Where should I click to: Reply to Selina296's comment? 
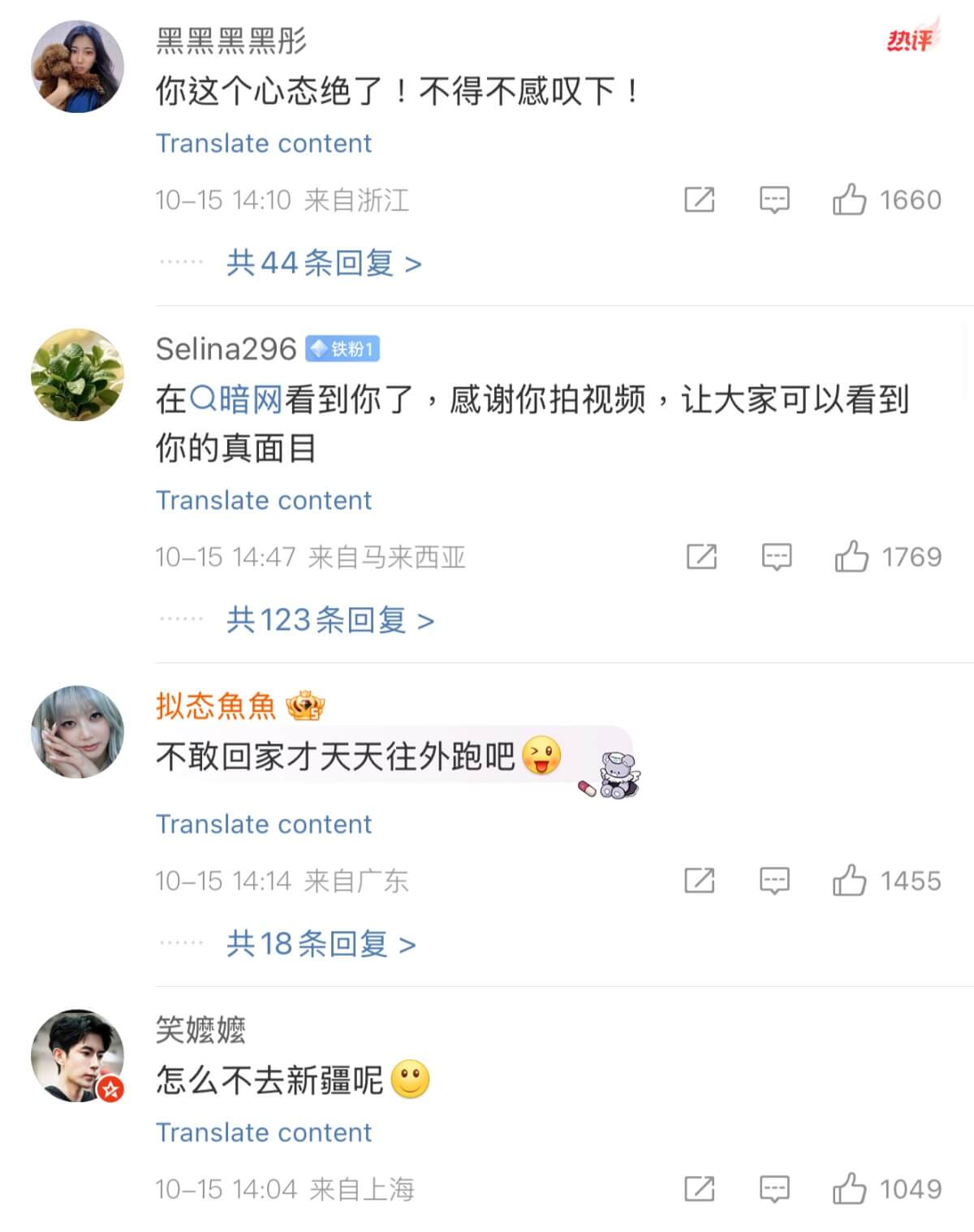(x=776, y=557)
